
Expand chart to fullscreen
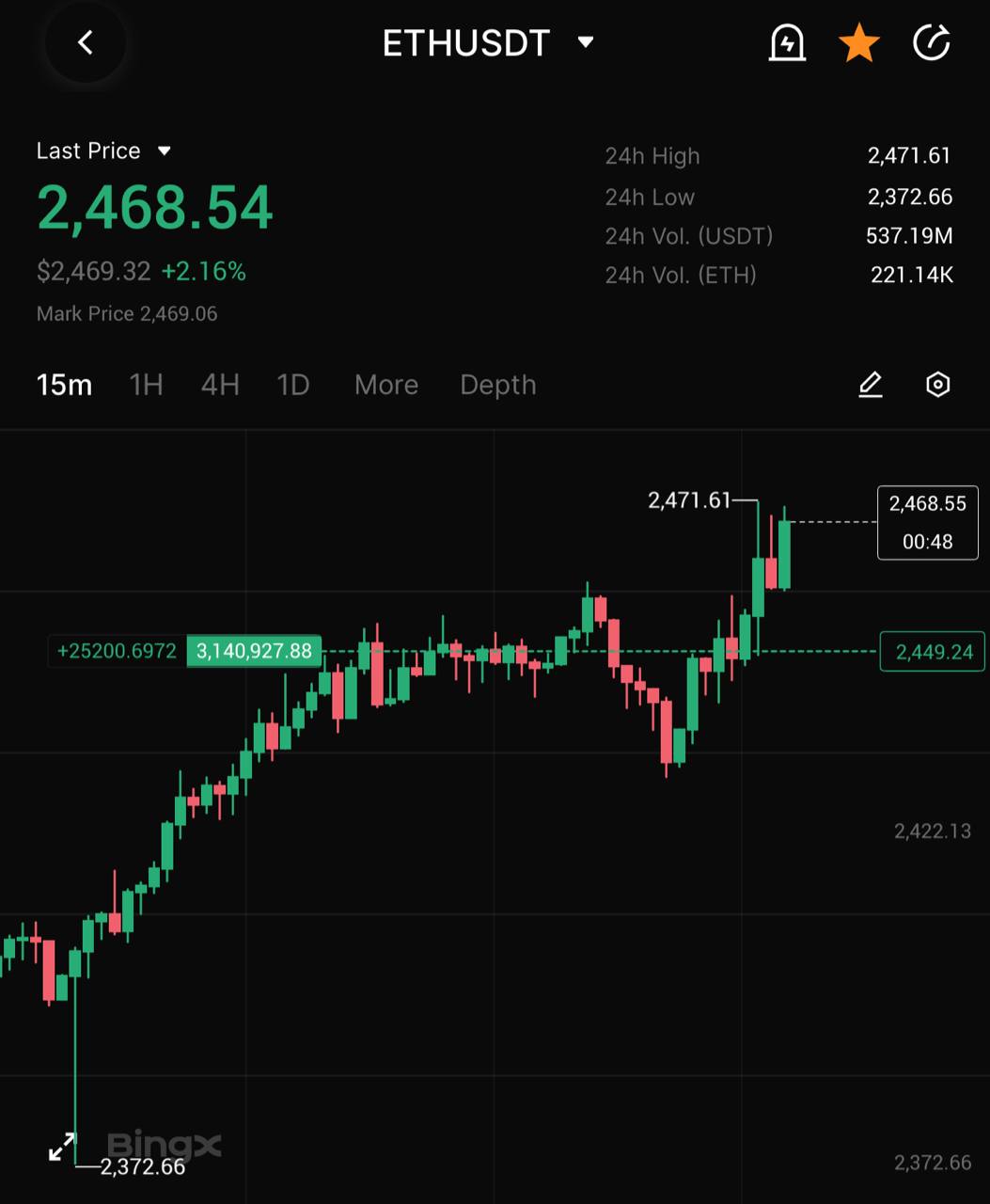[x=62, y=1147]
